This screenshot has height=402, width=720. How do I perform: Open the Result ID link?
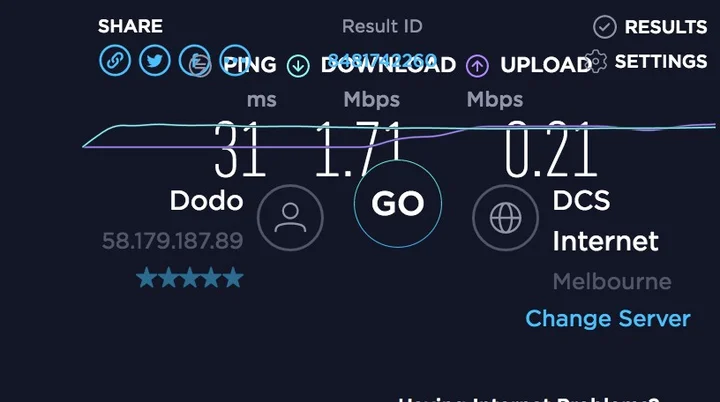[382, 62]
